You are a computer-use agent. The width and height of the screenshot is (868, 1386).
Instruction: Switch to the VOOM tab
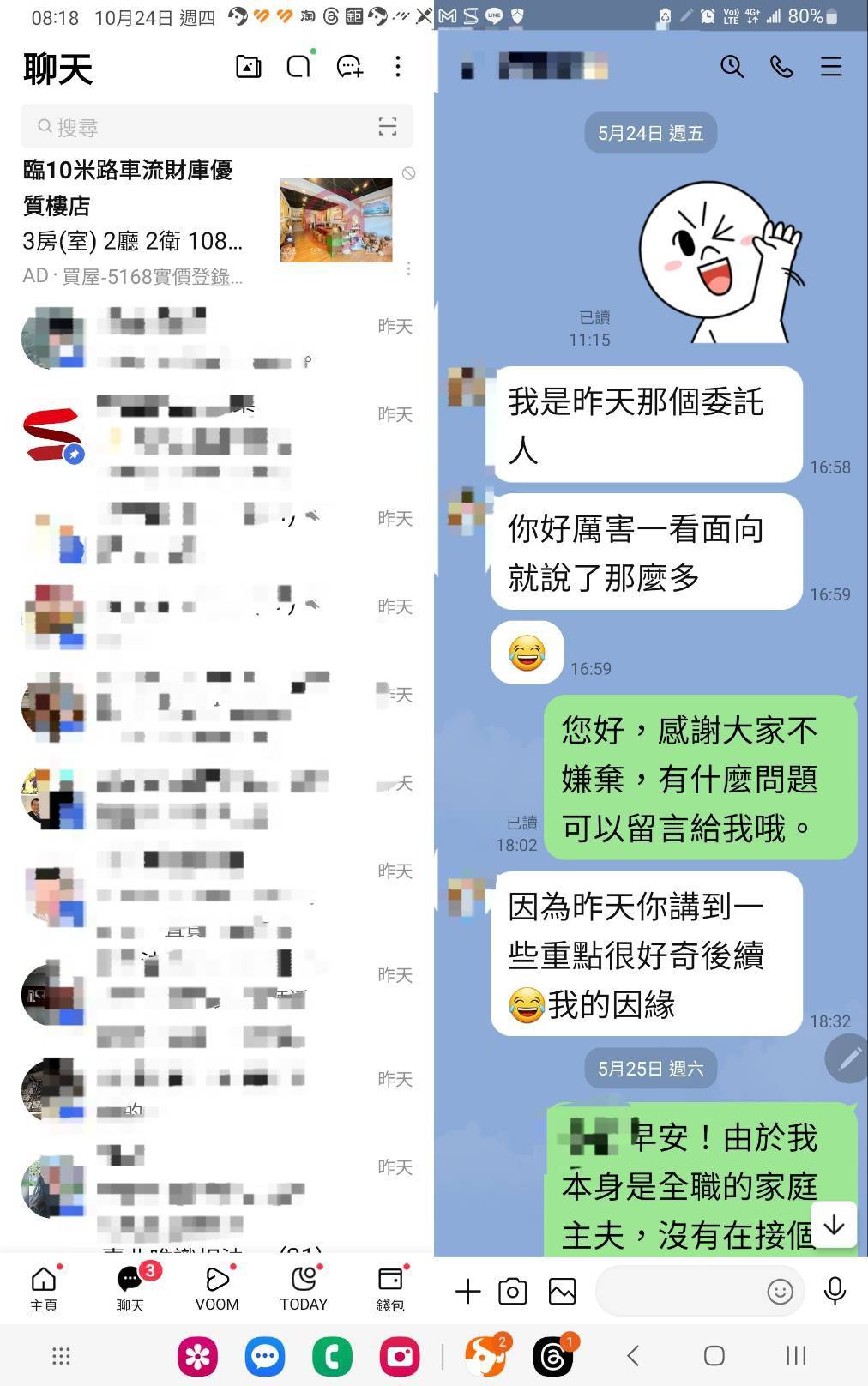point(217,1287)
